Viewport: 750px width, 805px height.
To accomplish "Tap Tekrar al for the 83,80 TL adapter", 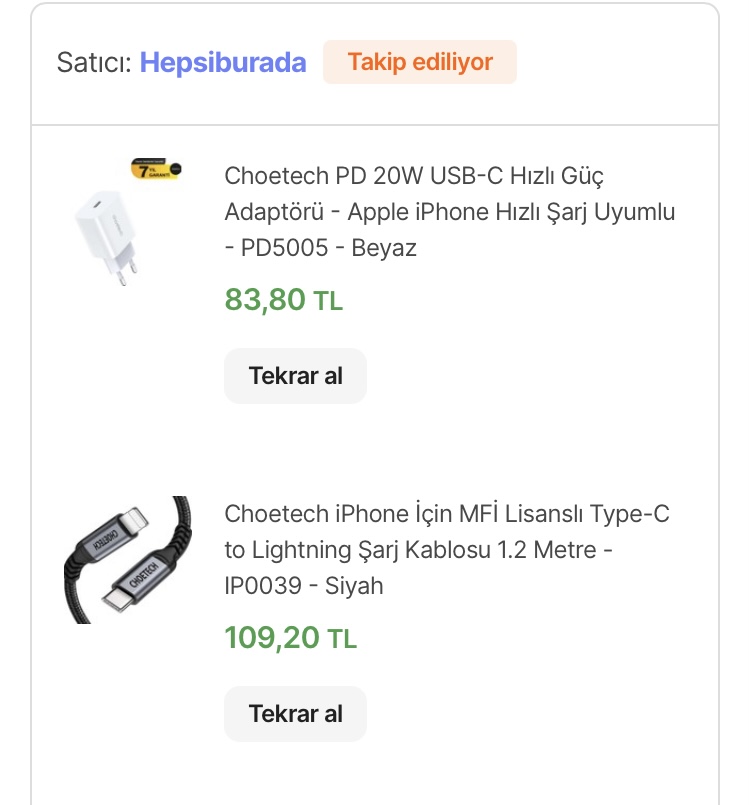I will (x=295, y=376).
